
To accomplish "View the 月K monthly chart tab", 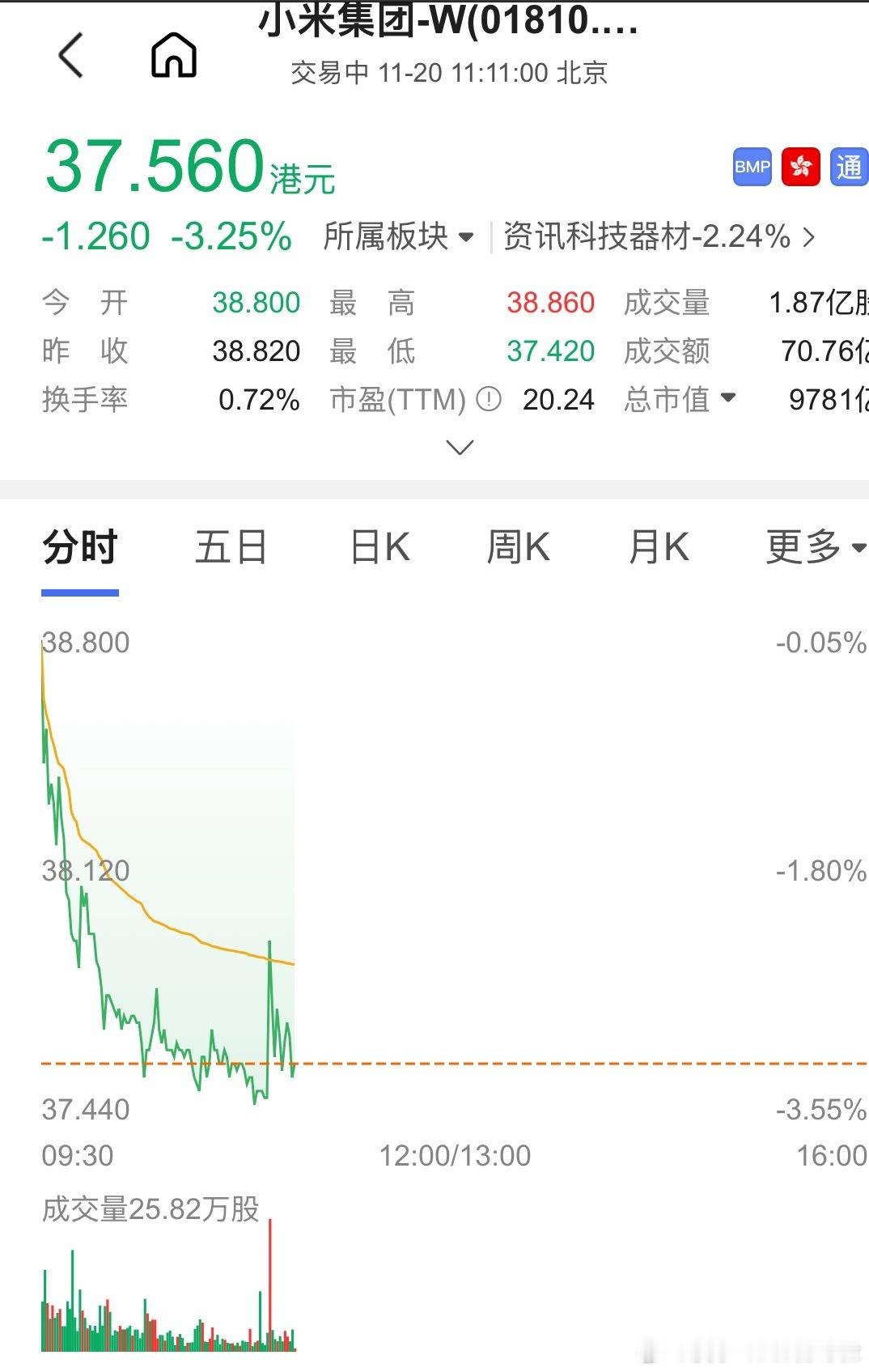I will click(x=659, y=546).
